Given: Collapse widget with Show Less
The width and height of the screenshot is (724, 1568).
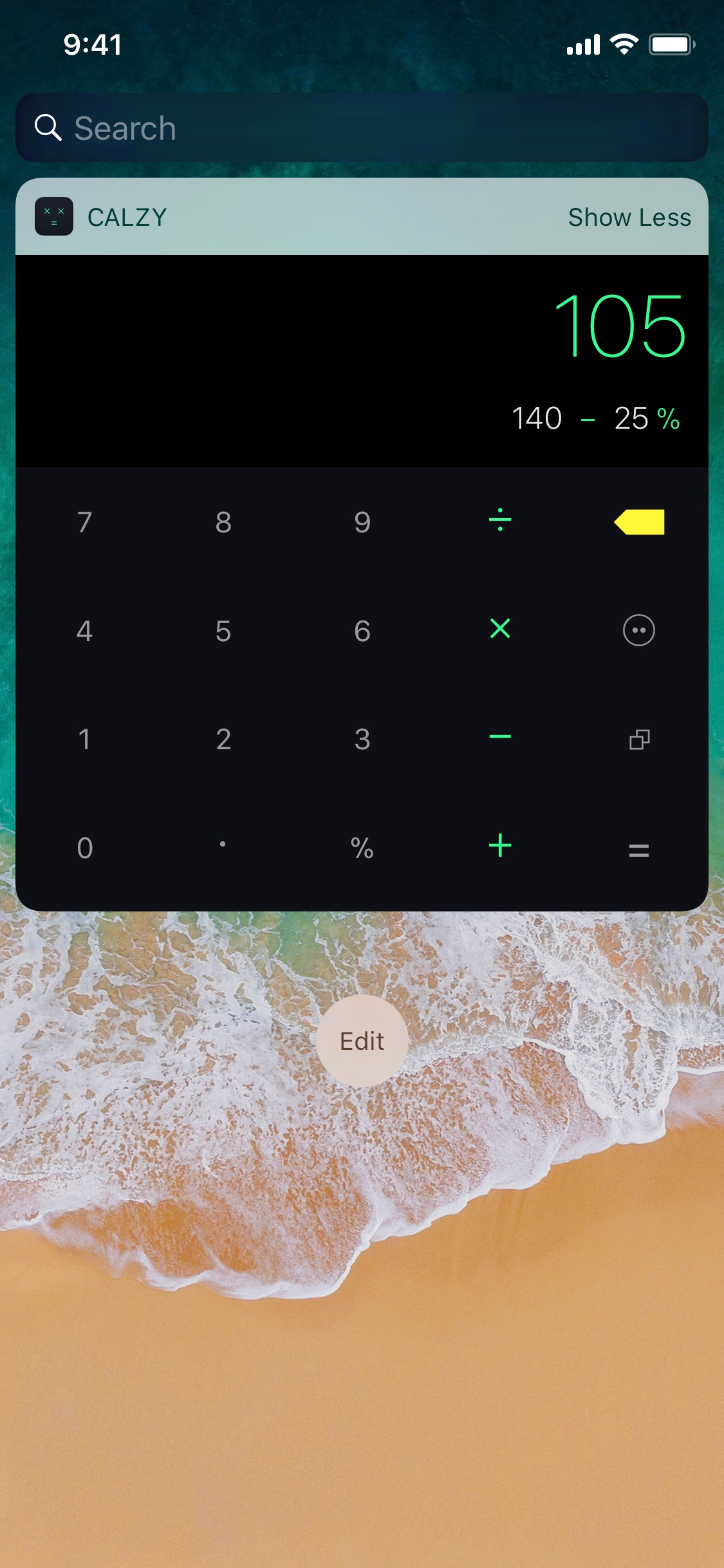Looking at the screenshot, I should [629, 218].
